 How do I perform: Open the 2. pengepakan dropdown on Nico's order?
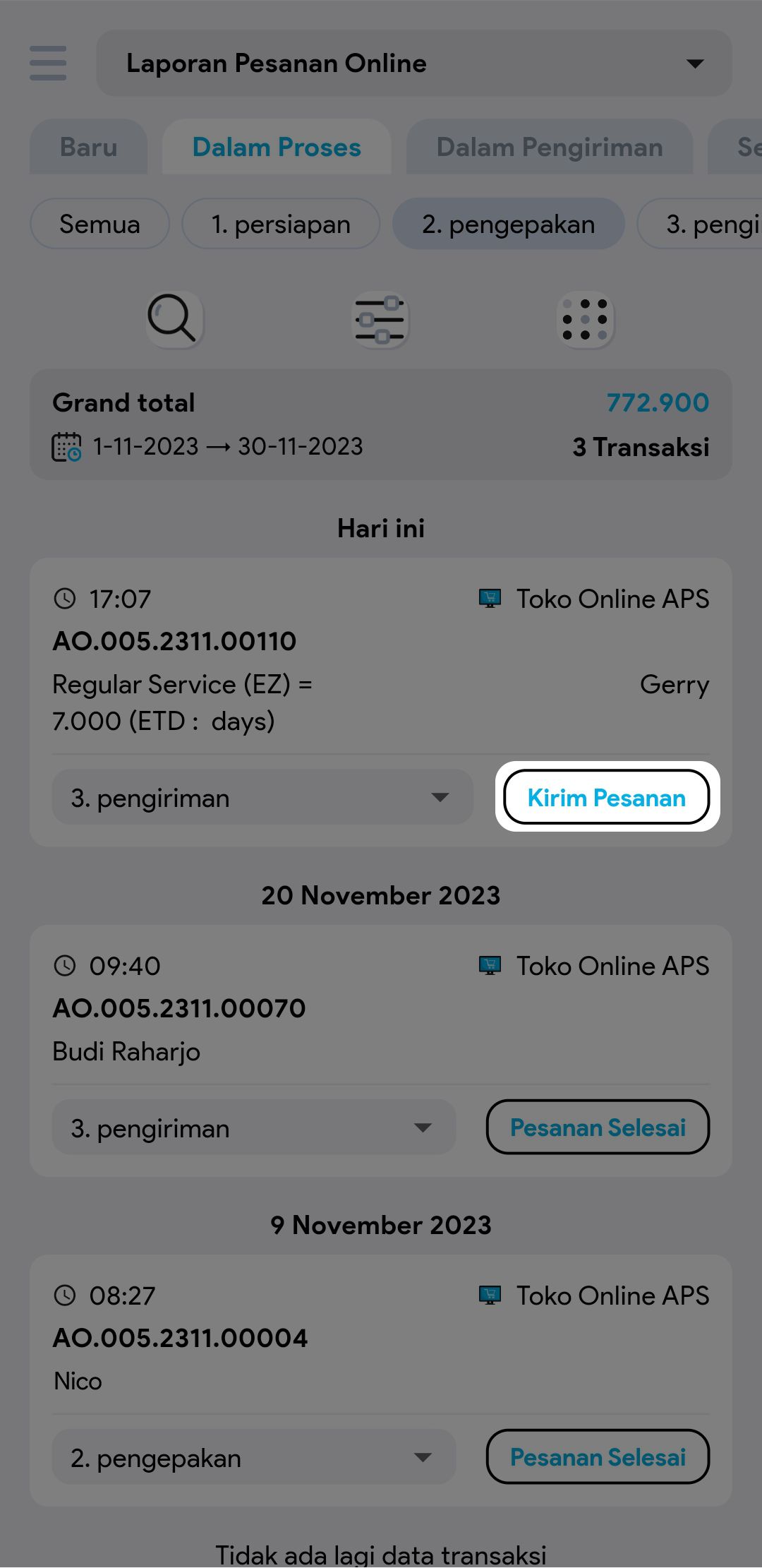[253, 1457]
